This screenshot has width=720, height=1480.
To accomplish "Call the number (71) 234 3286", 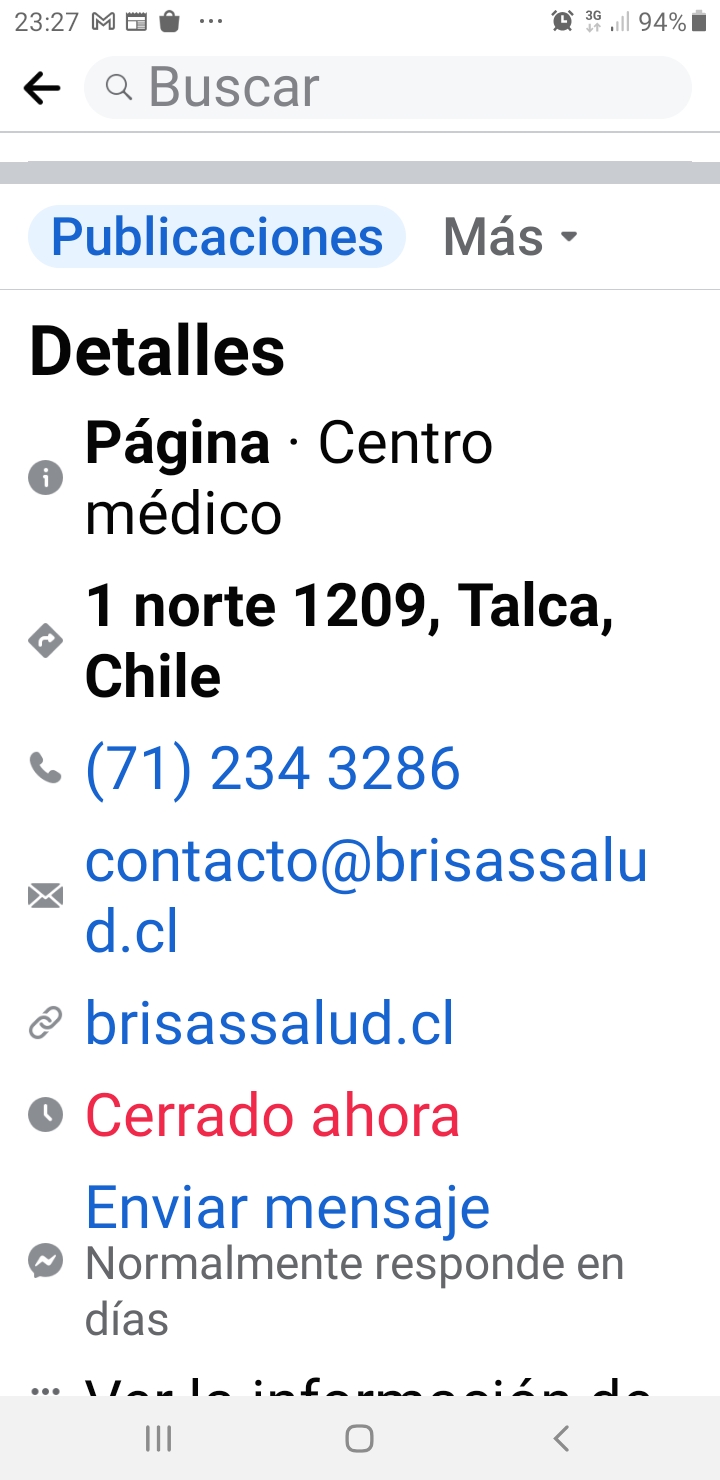I will pyautogui.click(x=272, y=769).
